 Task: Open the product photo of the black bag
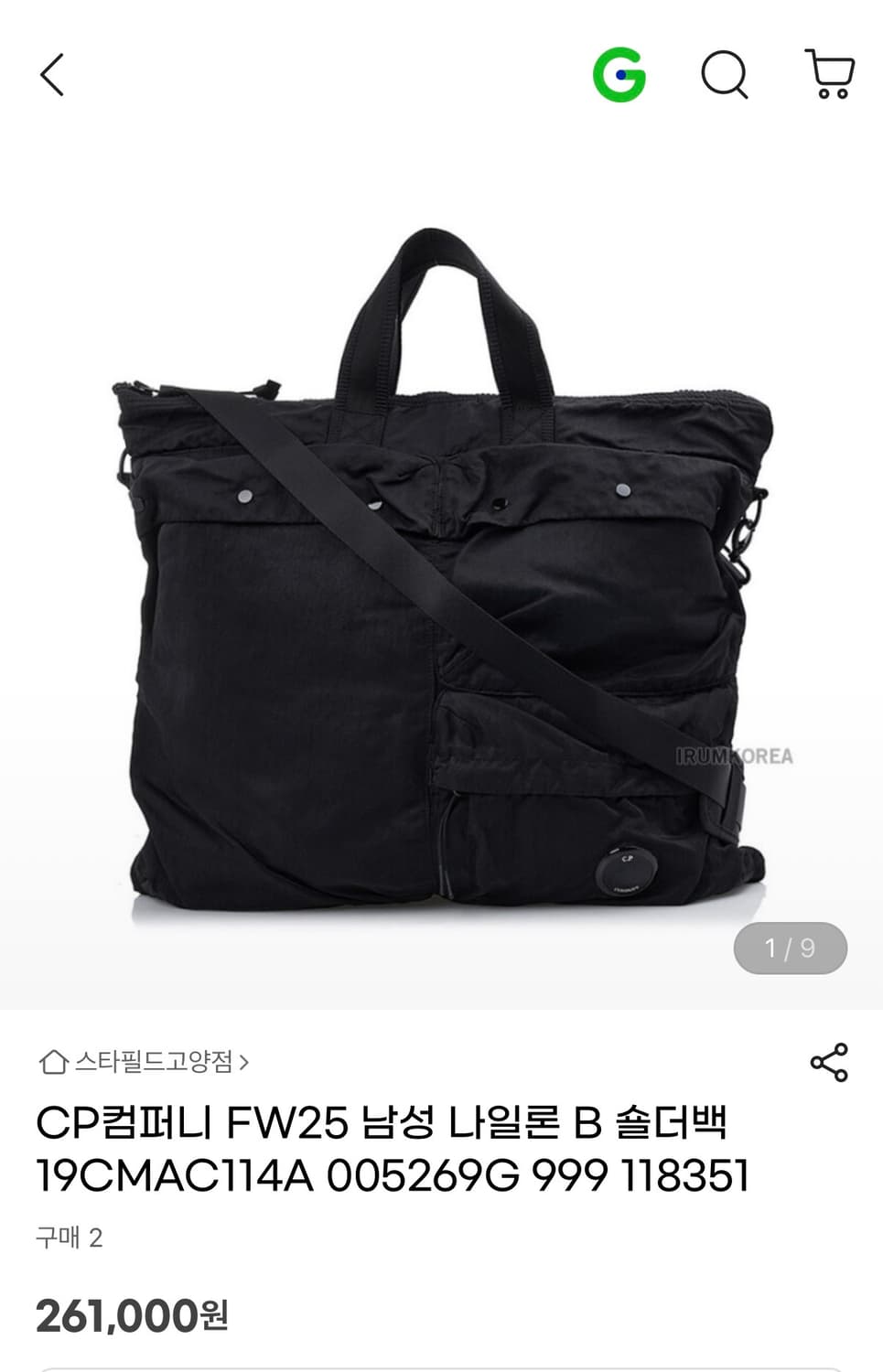(x=439, y=576)
